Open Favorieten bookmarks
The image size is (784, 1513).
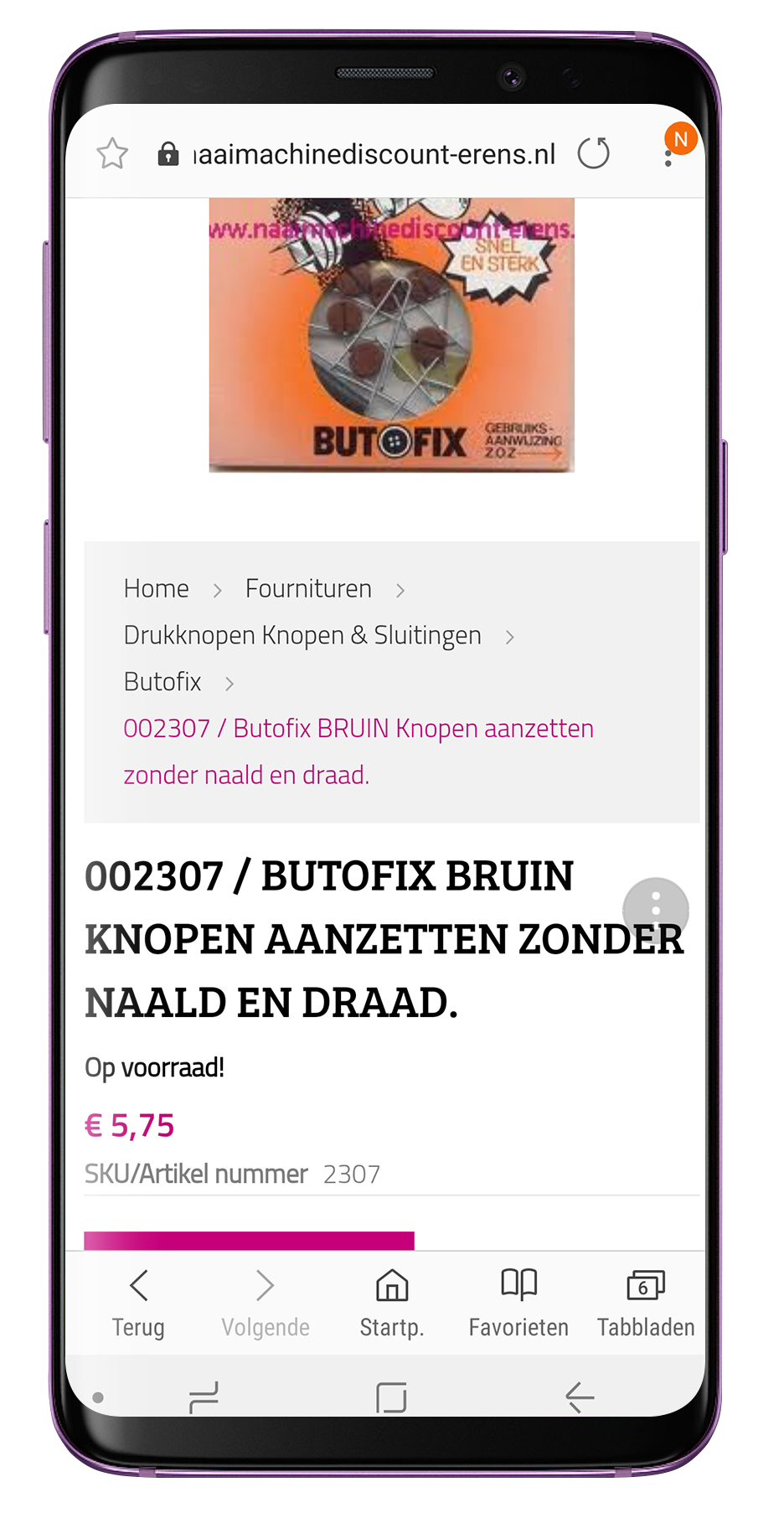(518, 1302)
